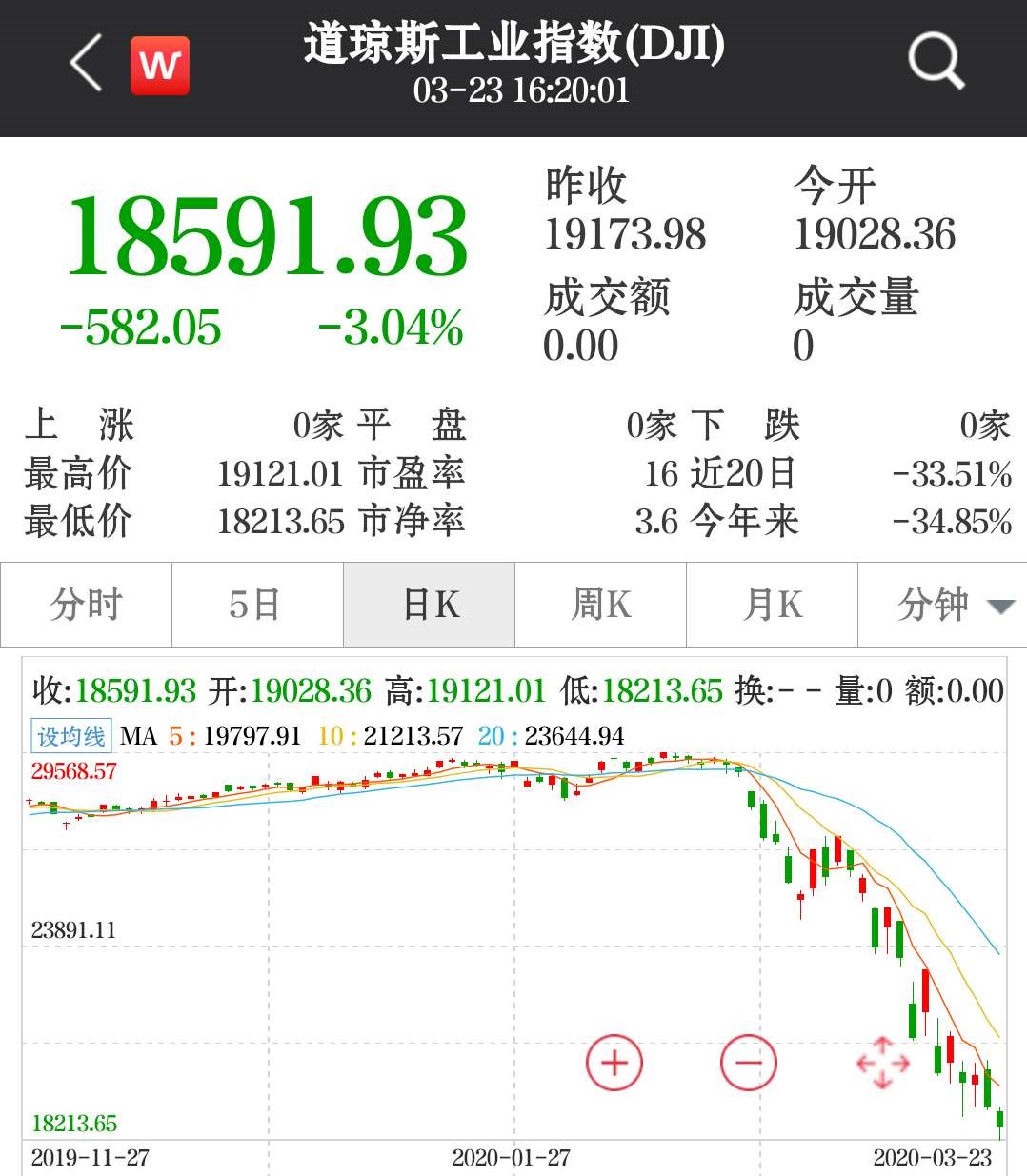Zoom out the K-line chart
Viewport: 1027px width, 1176px height.
(749, 1063)
